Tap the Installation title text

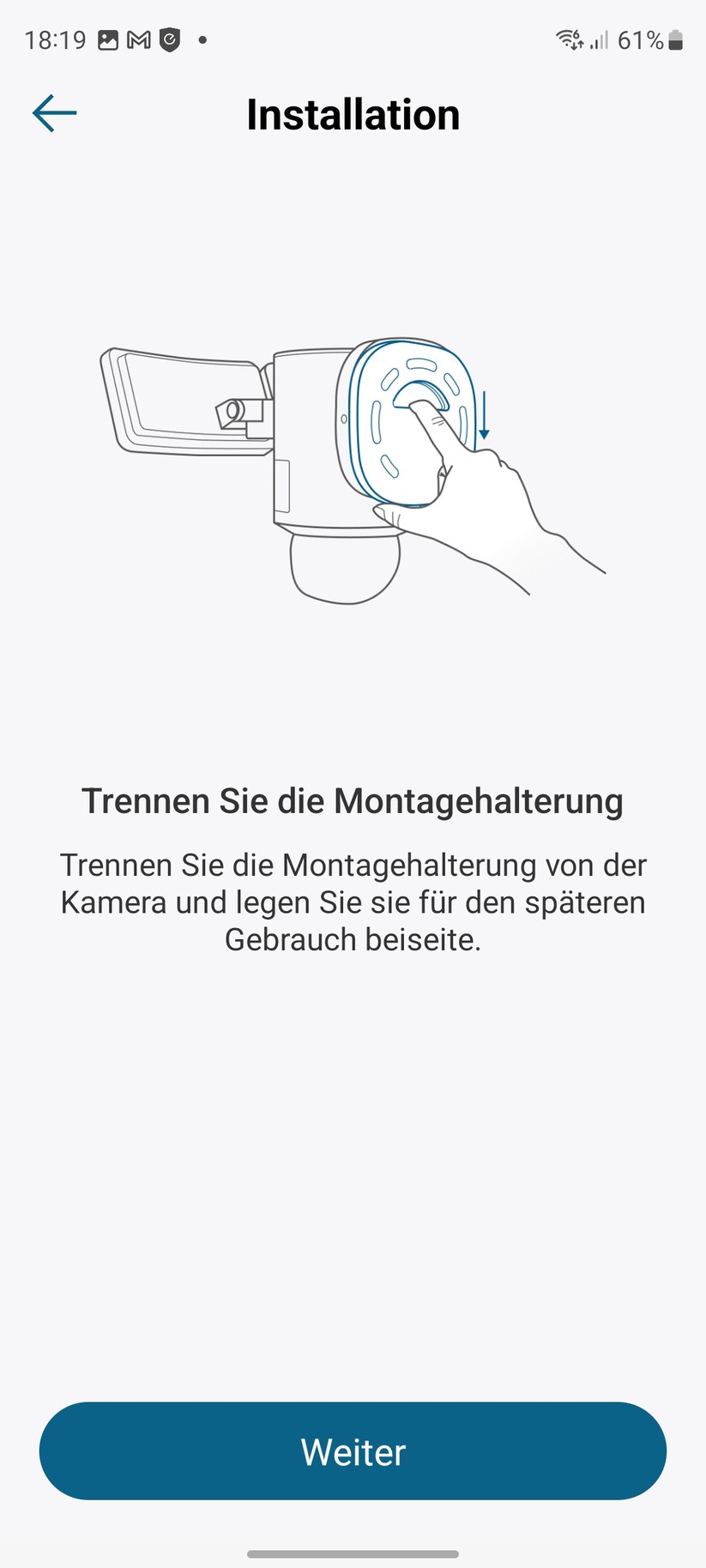[x=353, y=114]
